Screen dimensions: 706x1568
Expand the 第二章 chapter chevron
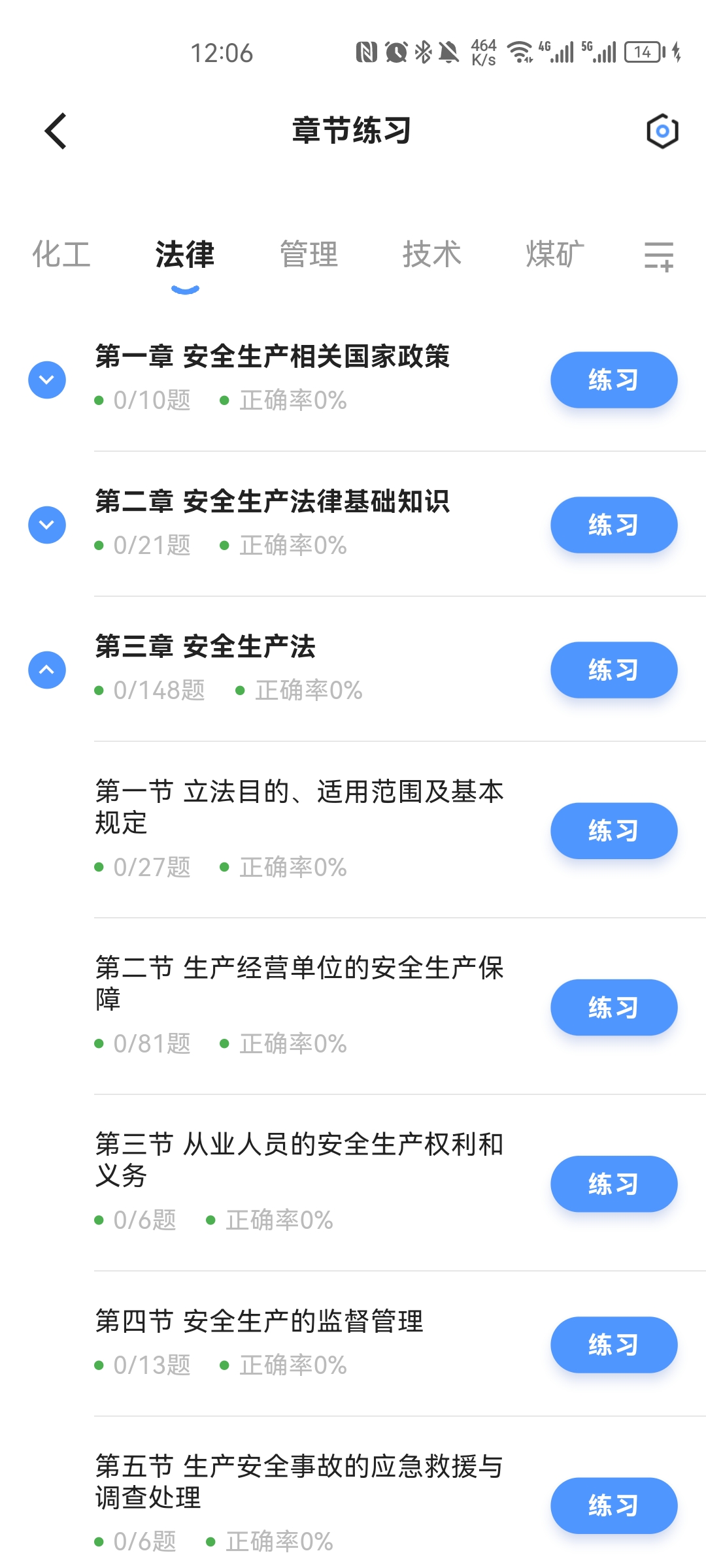[x=45, y=525]
